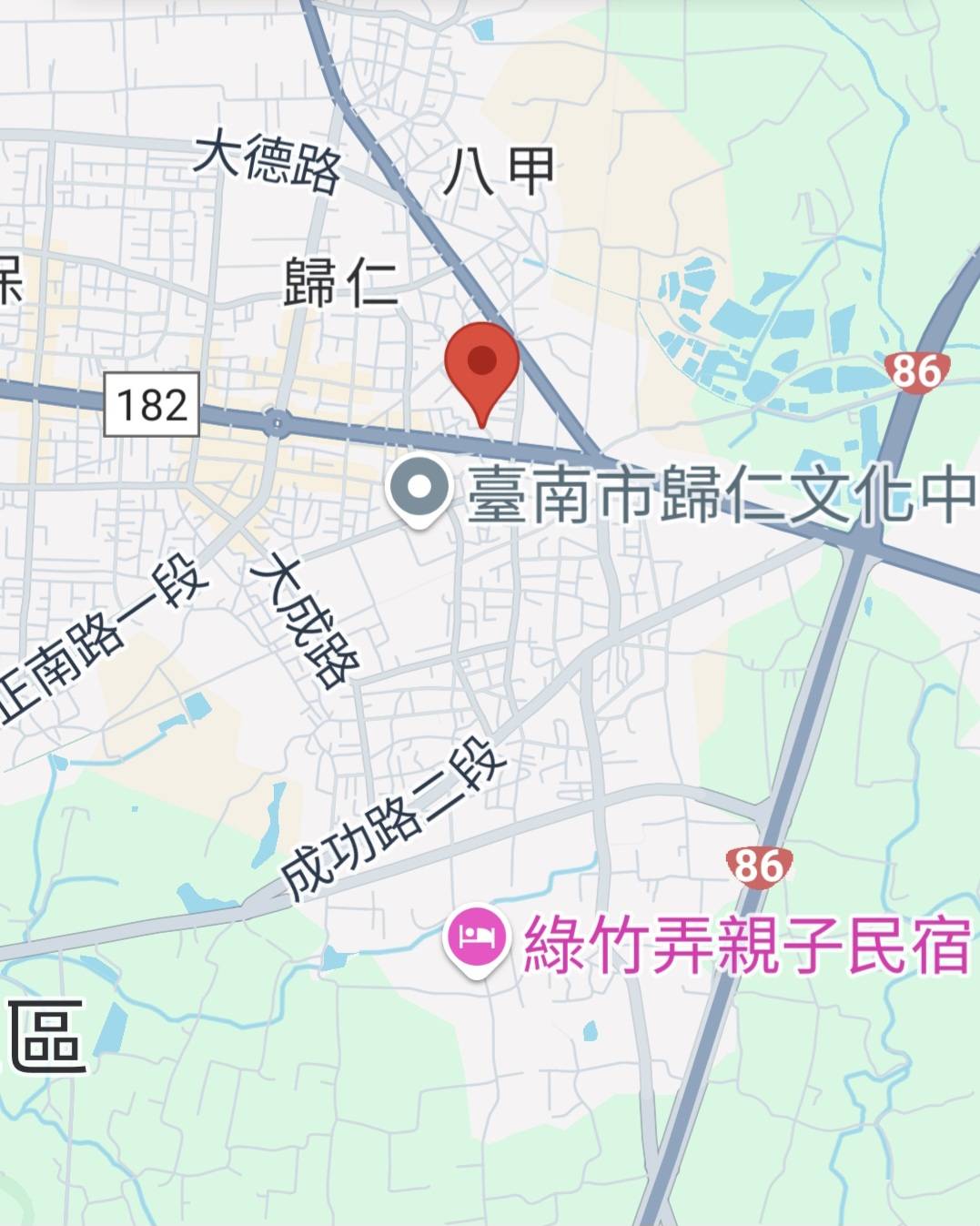
Task: Open the 綠竹弄親子民宿 lodging marker
Action: [x=475, y=937]
